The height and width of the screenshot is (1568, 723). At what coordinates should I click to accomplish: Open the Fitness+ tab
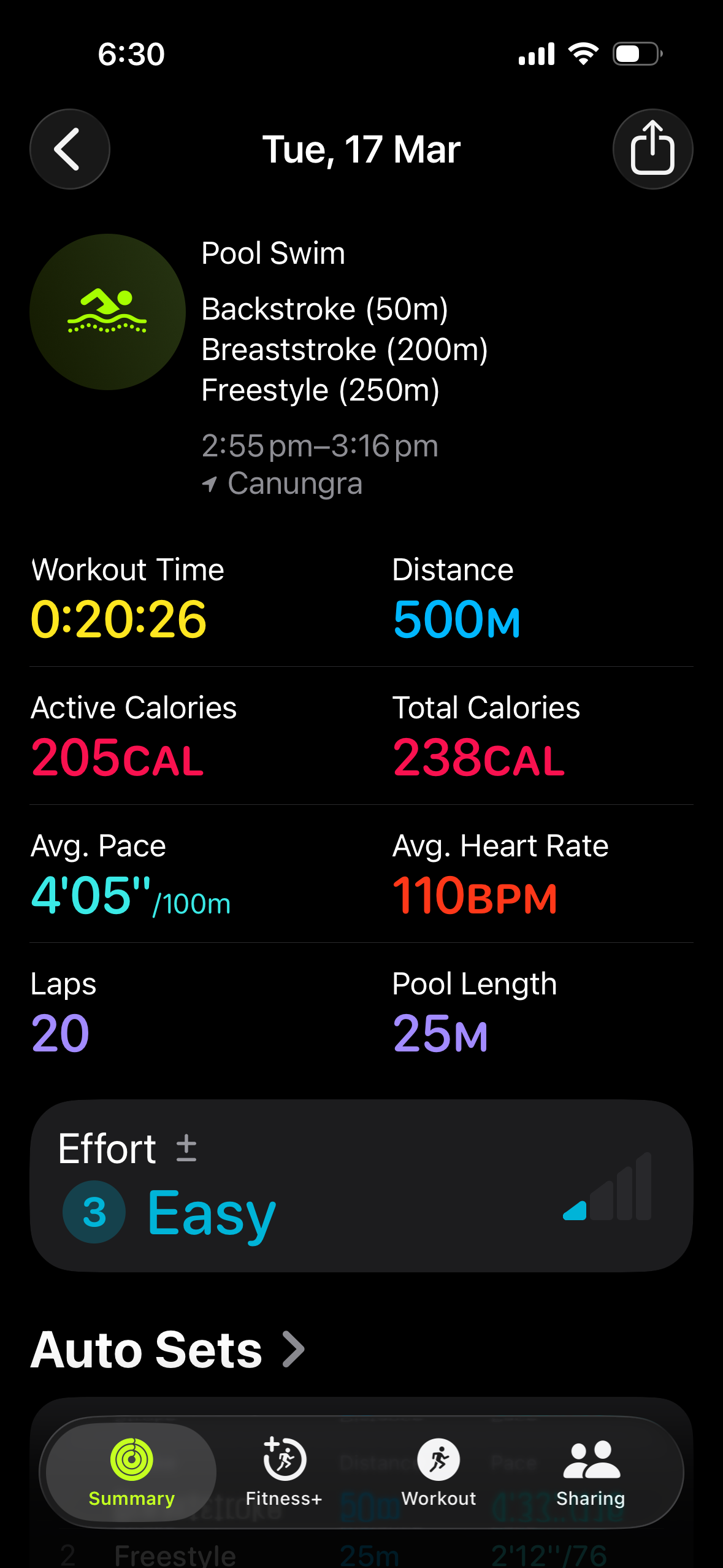tap(284, 1472)
